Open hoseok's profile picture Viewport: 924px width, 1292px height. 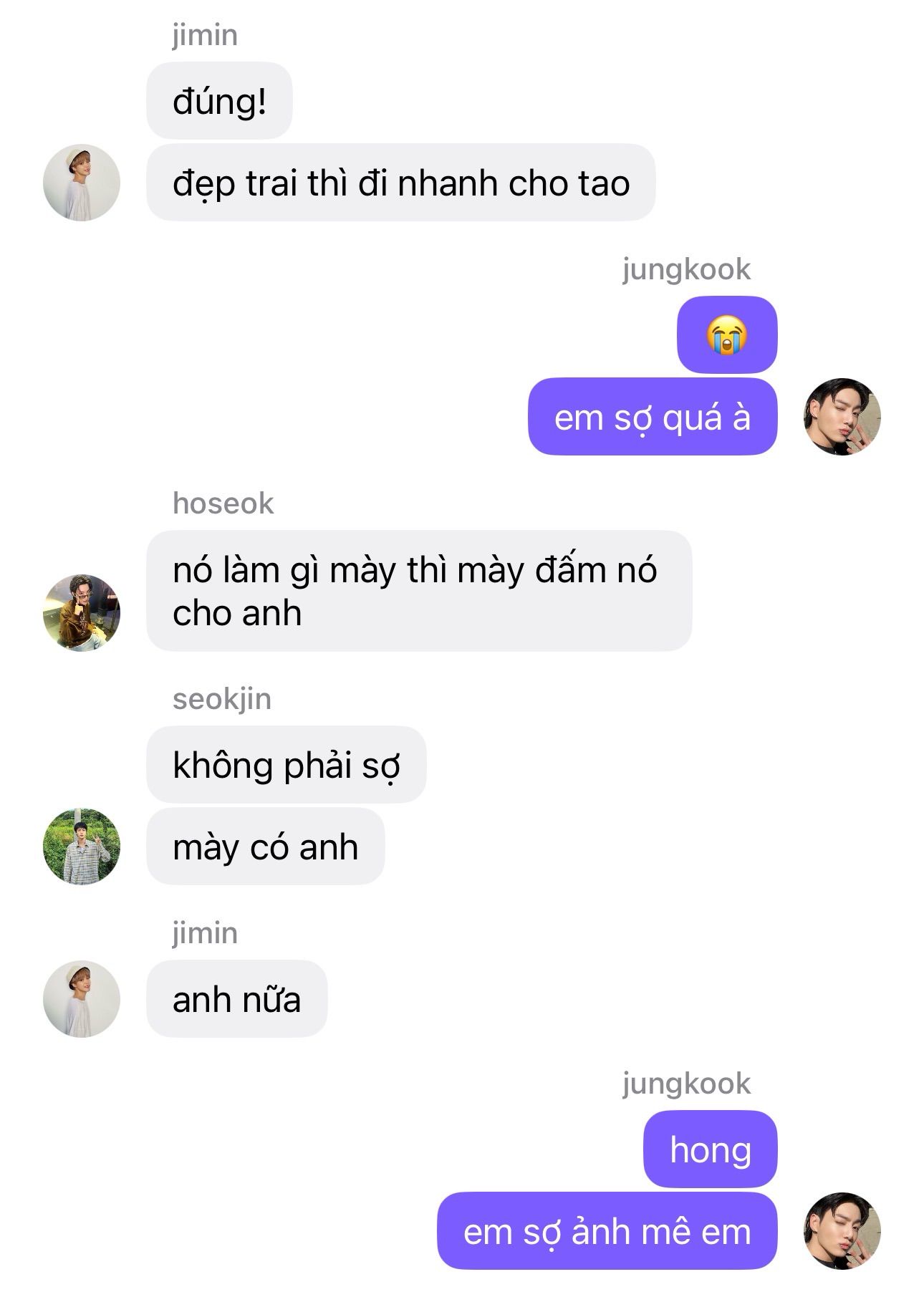pyautogui.click(x=82, y=612)
